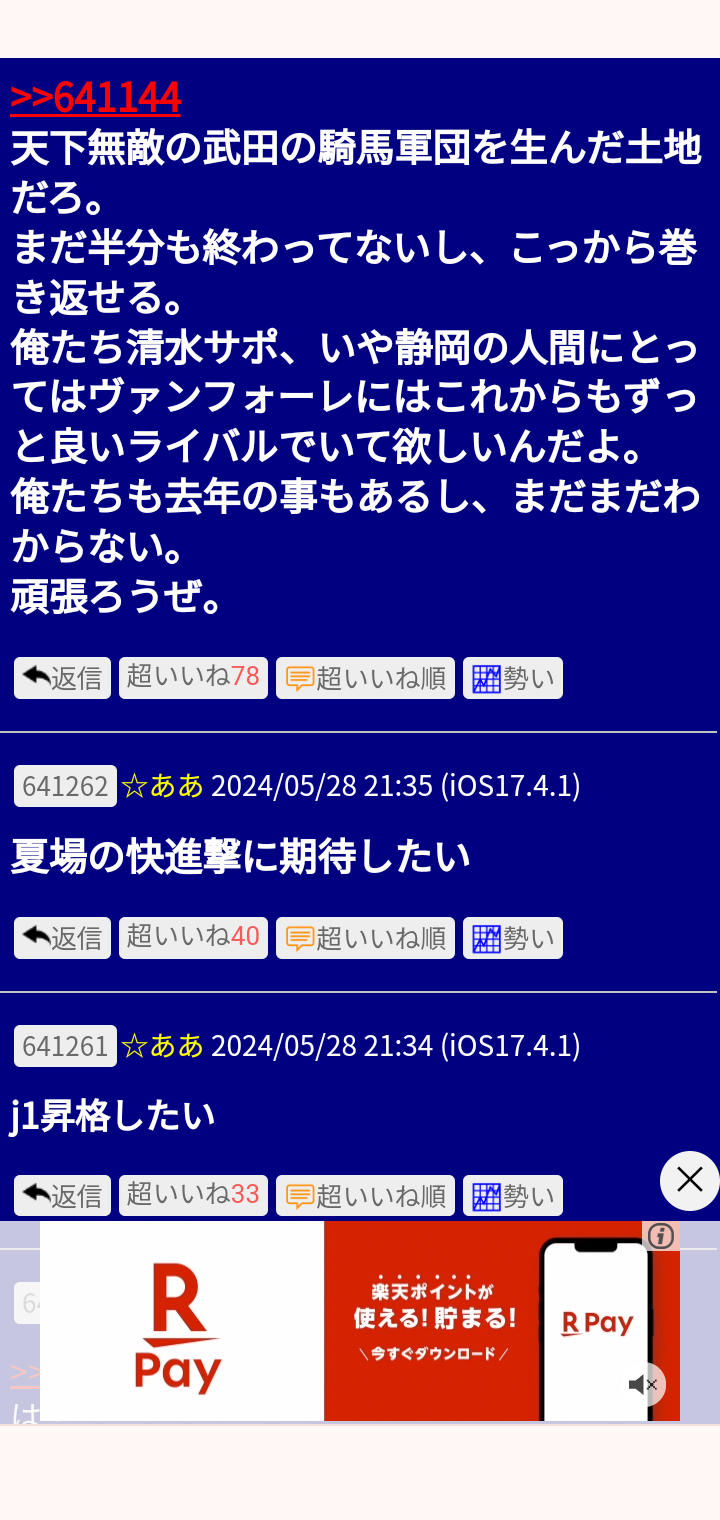Tap 勢い under post 641262
The width and height of the screenshot is (720, 1520).
[x=513, y=938]
